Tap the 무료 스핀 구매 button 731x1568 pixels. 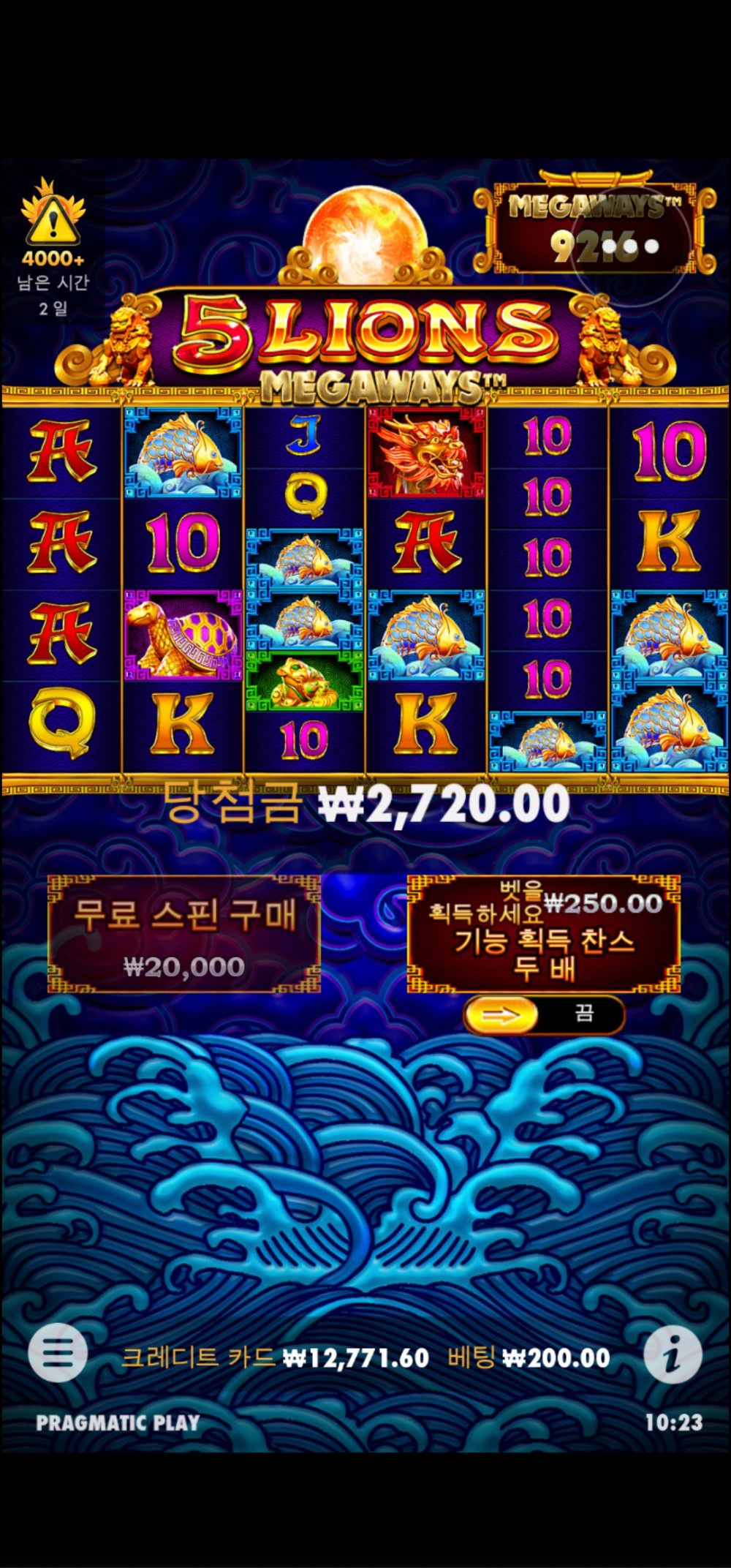click(x=184, y=934)
